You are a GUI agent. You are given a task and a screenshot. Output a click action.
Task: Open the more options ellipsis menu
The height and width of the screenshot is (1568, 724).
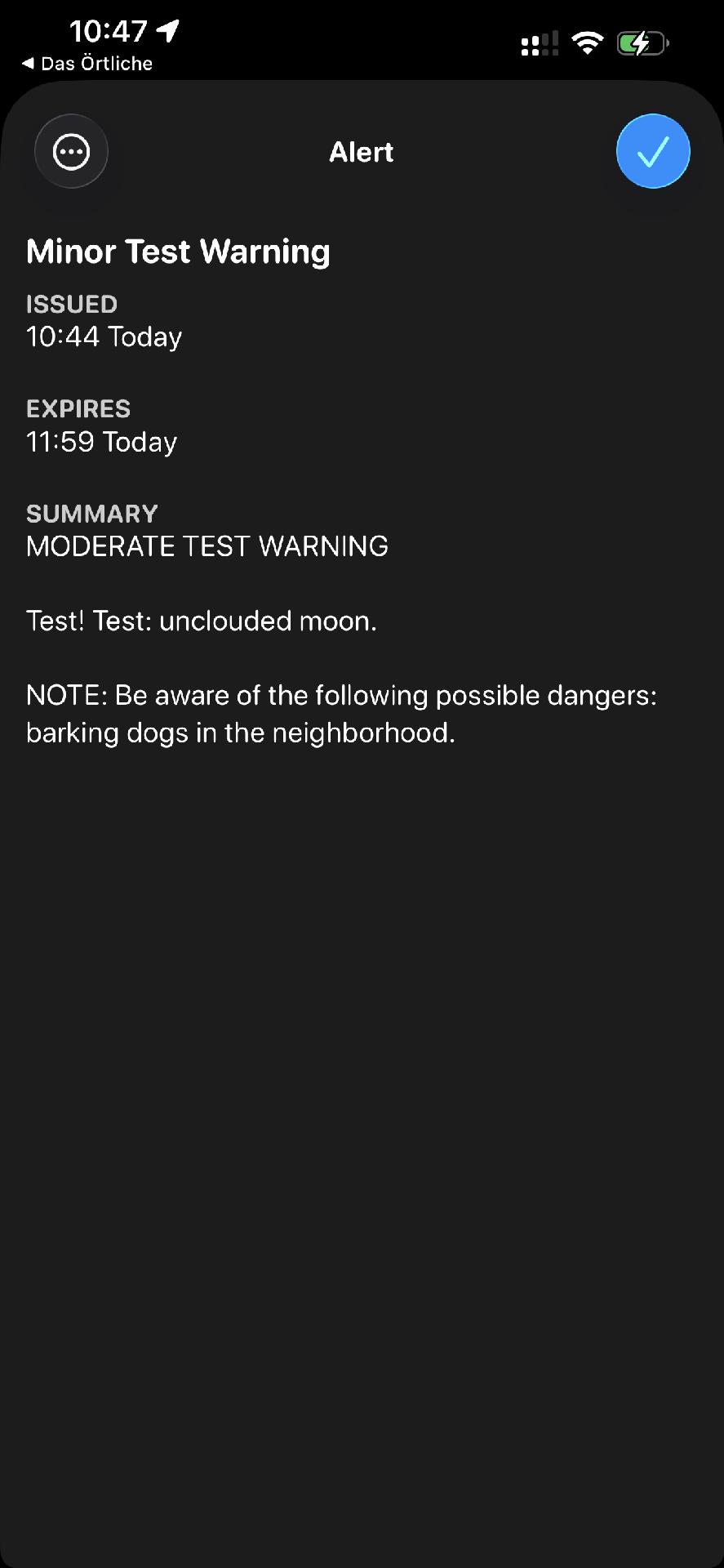pyautogui.click(x=71, y=152)
